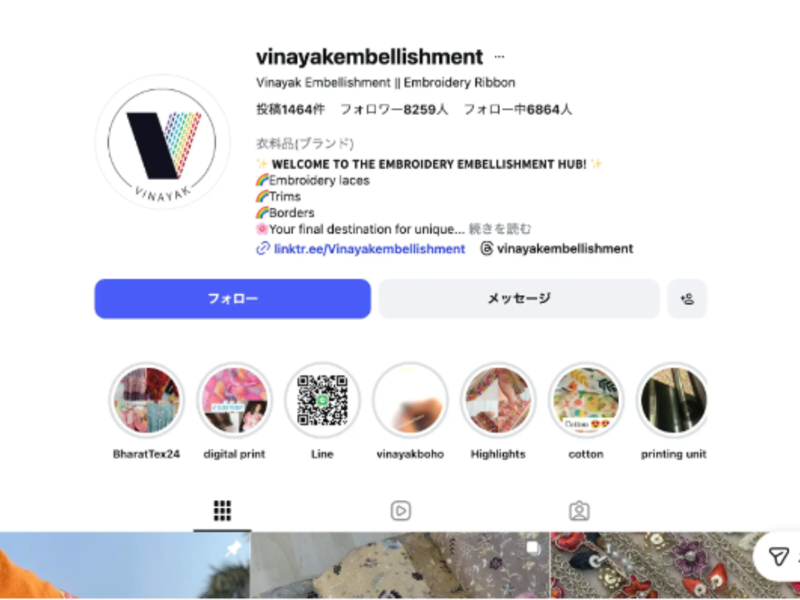Image resolution: width=800 pixels, height=600 pixels.
Task: Show suggested accounts with add-person icon
Action: tap(687, 299)
